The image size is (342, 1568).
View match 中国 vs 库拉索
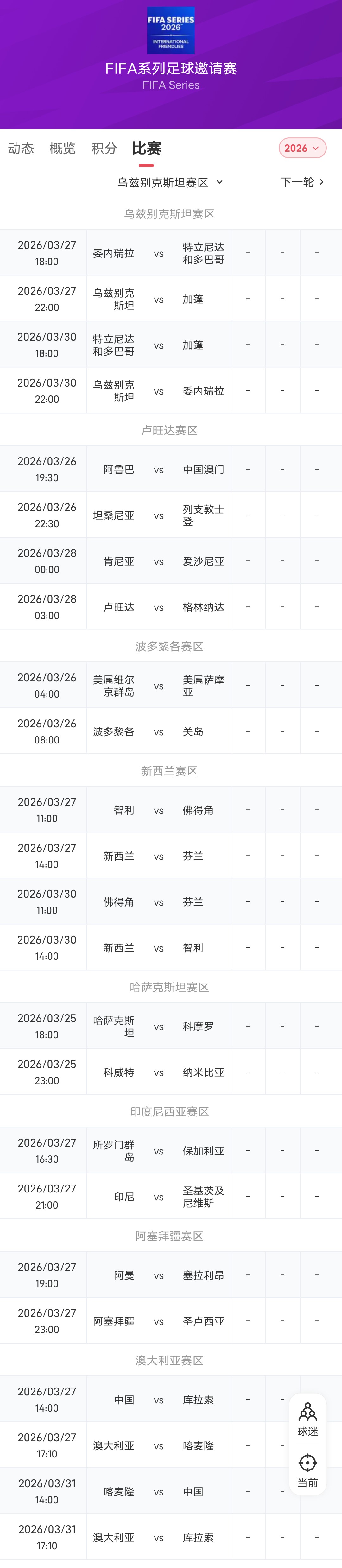158,1400
